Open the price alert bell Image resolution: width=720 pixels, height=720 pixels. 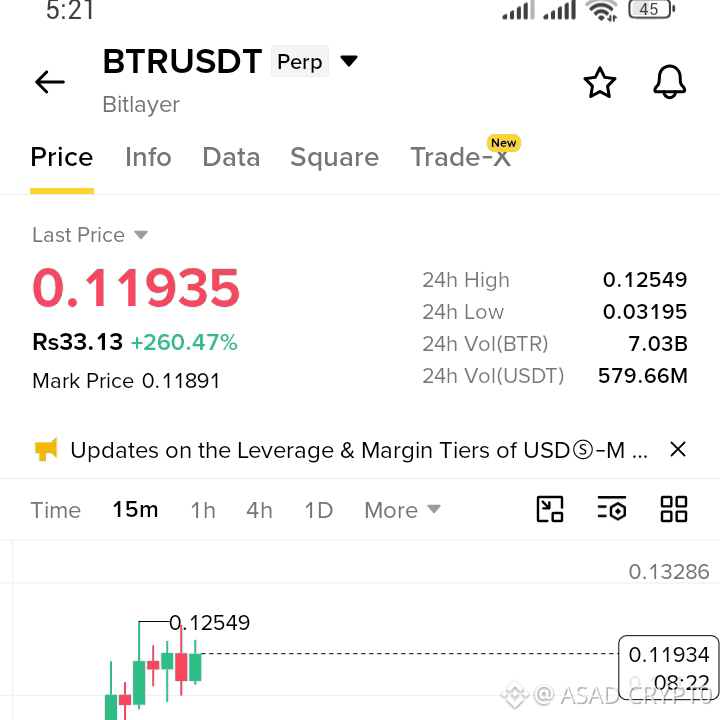(x=669, y=82)
